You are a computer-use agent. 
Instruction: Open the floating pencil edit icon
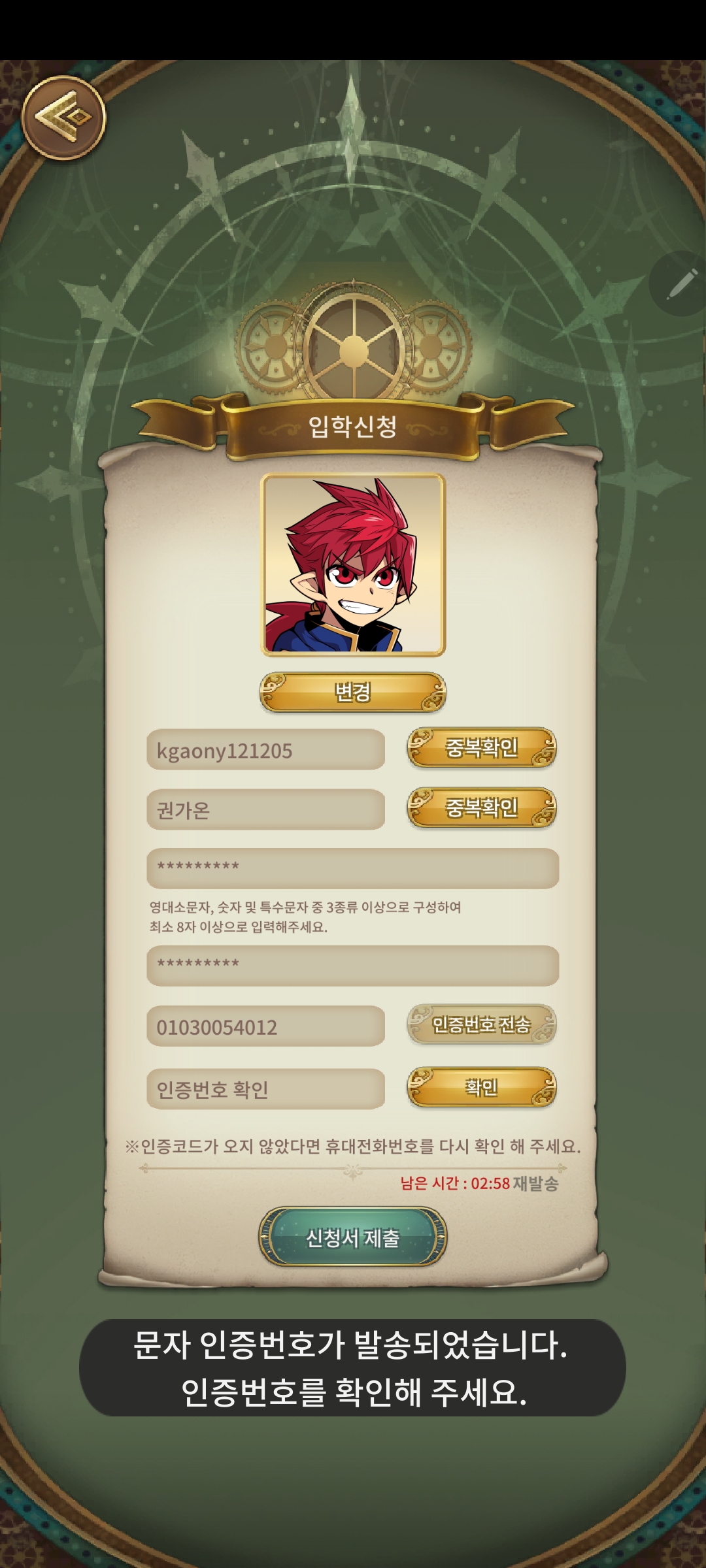680,284
